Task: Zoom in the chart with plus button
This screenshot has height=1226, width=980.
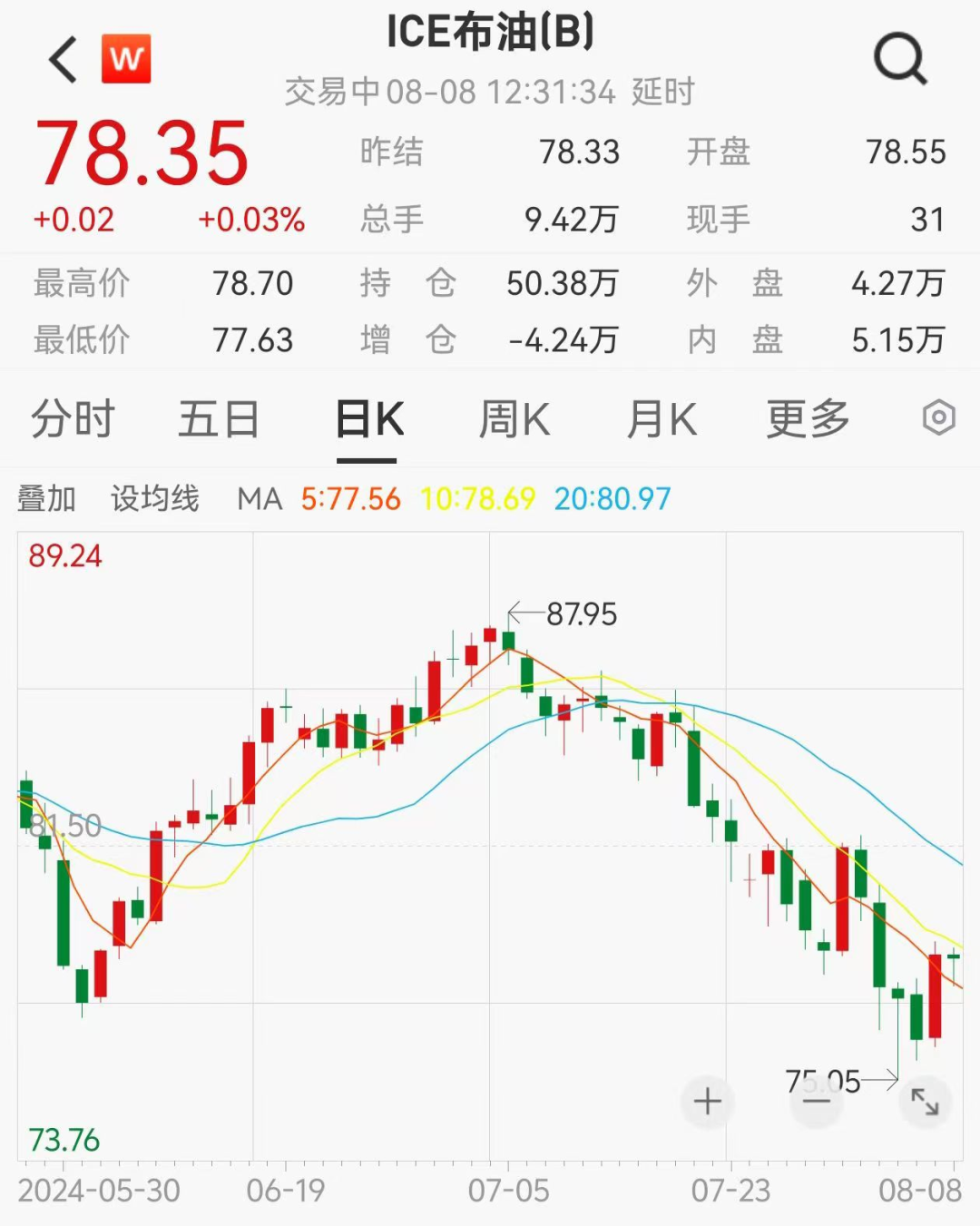Action: (x=707, y=1102)
